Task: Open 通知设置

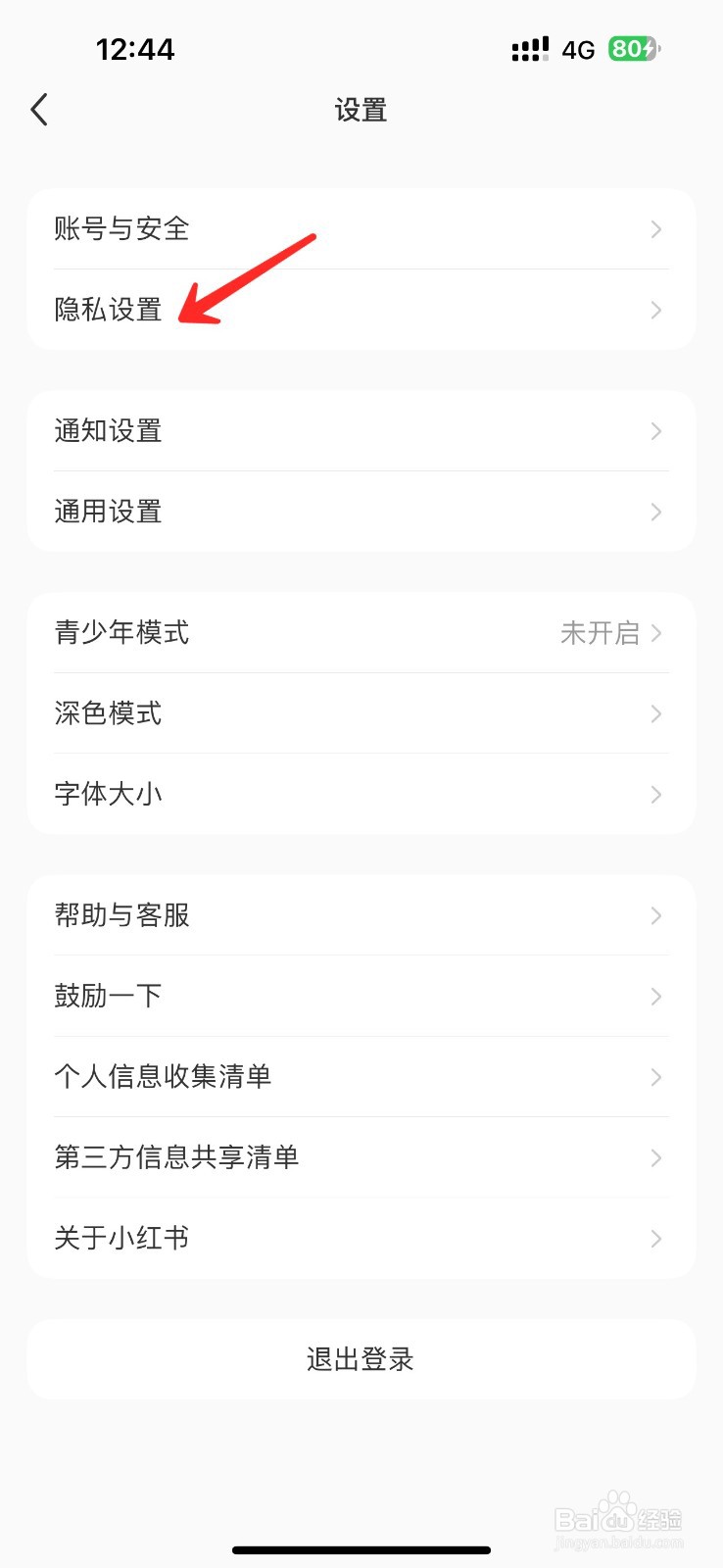Action: tap(361, 431)
